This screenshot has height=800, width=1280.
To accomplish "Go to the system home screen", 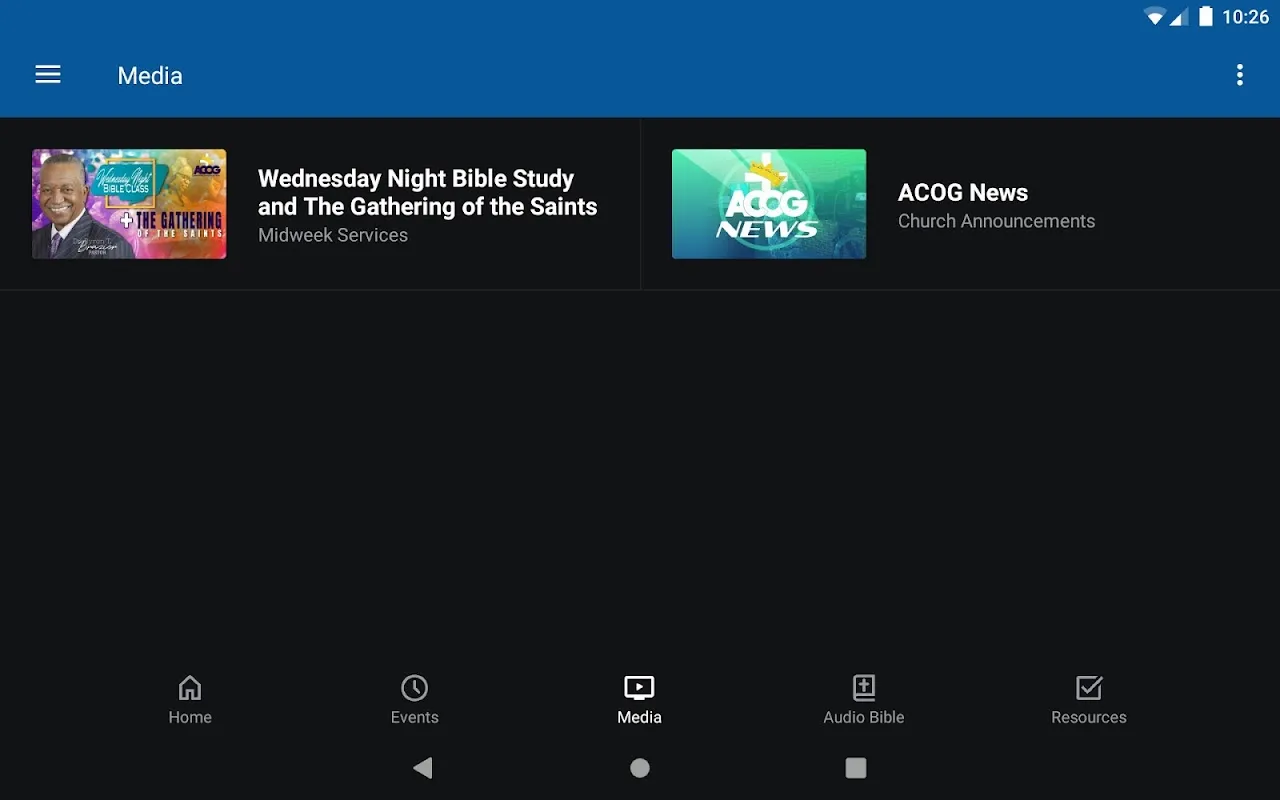I will [x=640, y=768].
